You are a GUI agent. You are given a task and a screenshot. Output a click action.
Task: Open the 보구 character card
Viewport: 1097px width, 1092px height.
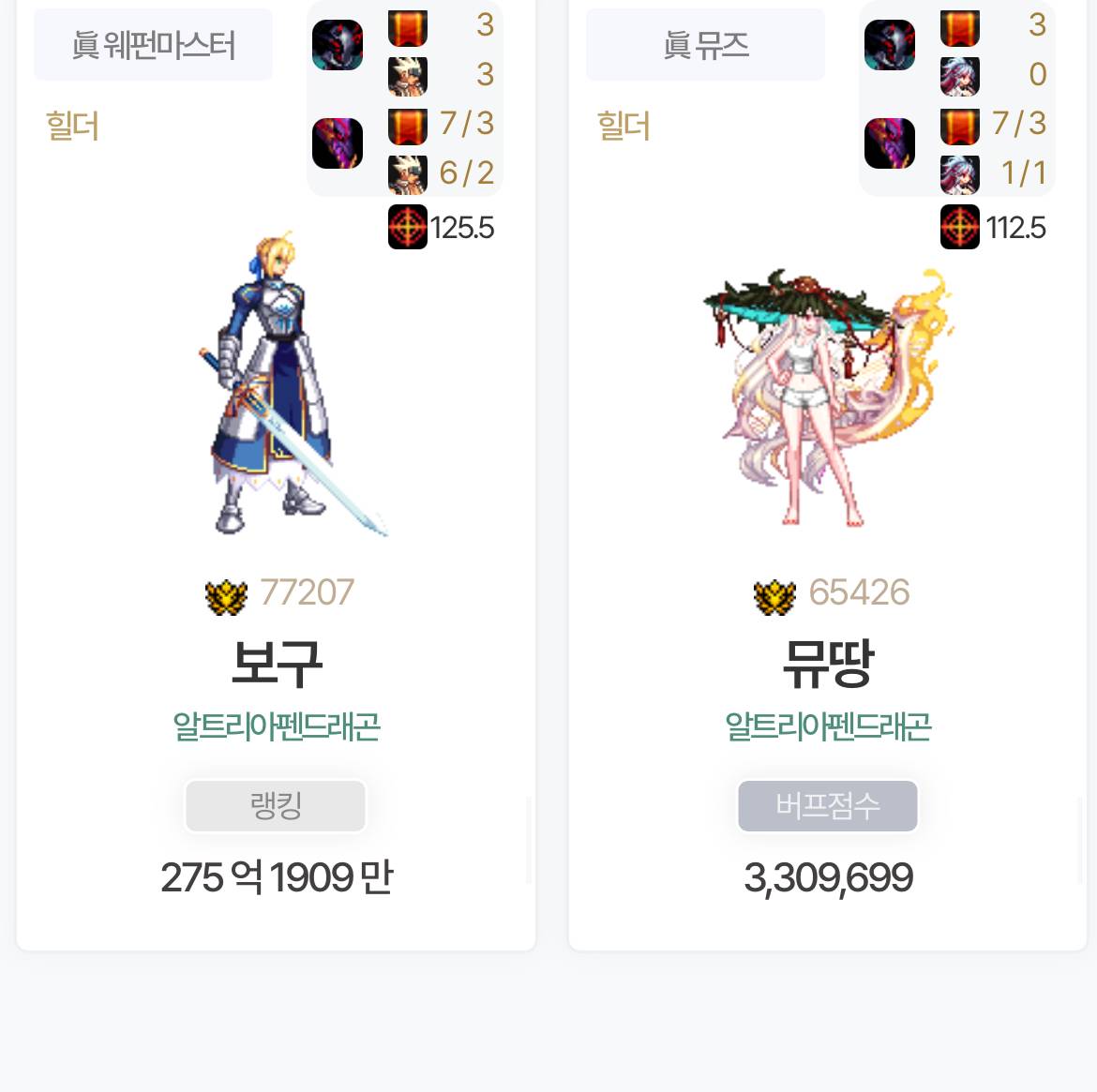click(x=276, y=663)
